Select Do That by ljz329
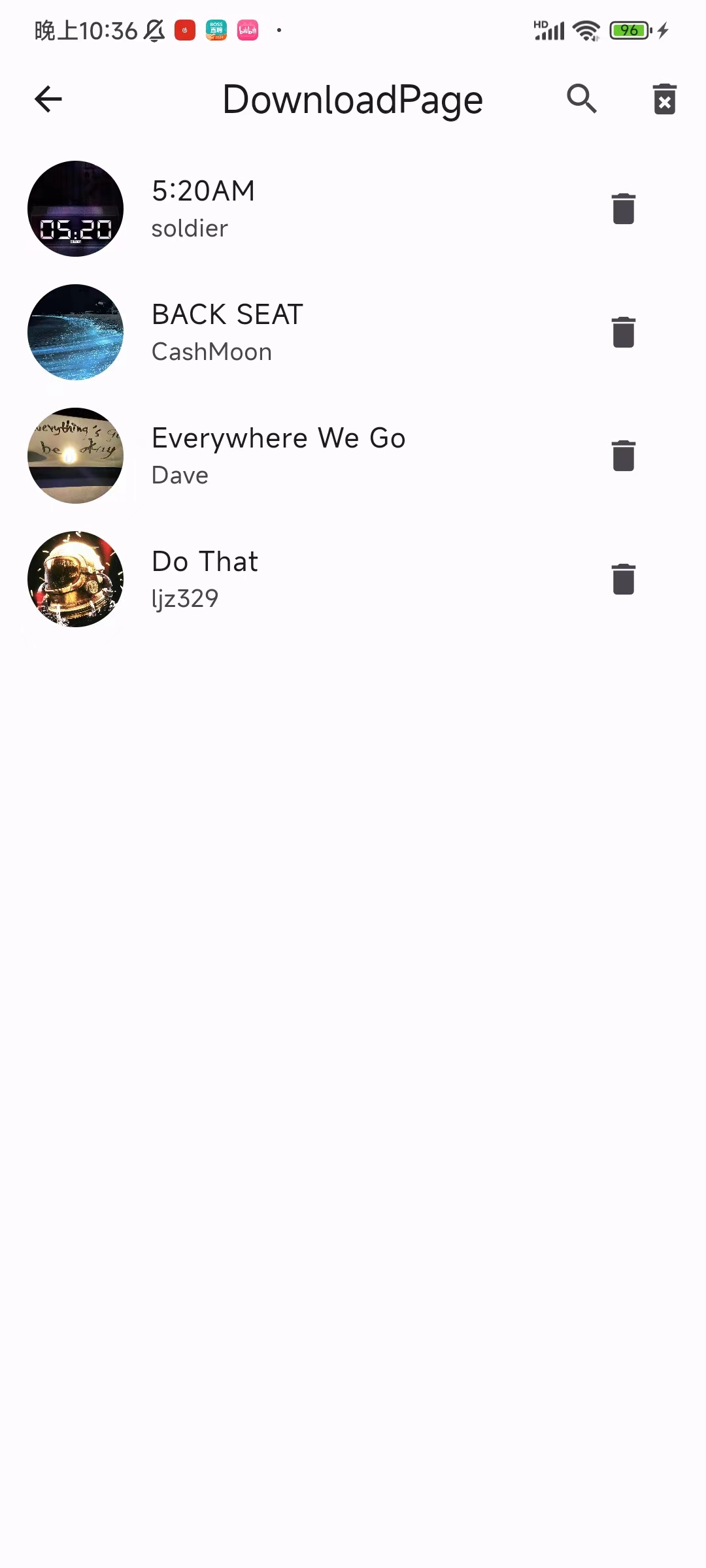This screenshot has height=1568, width=706. [294, 579]
